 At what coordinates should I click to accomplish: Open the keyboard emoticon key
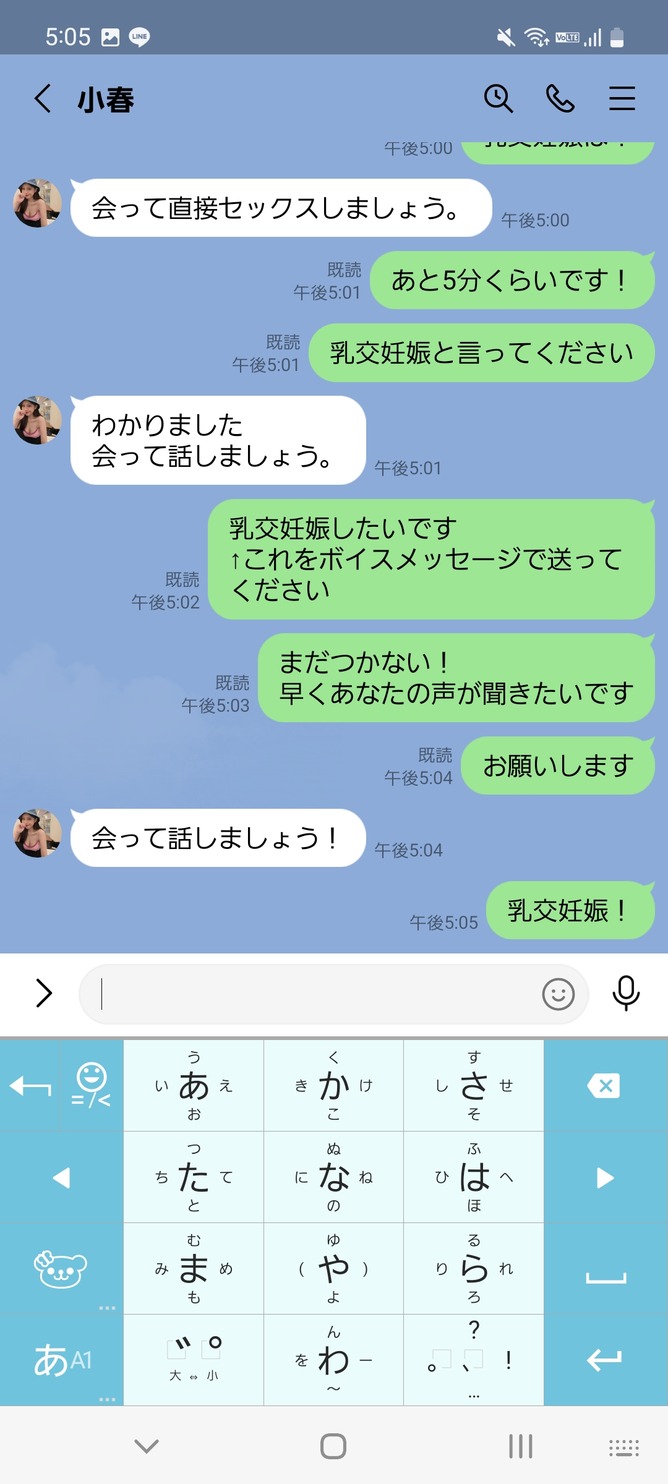[x=91, y=1086]
